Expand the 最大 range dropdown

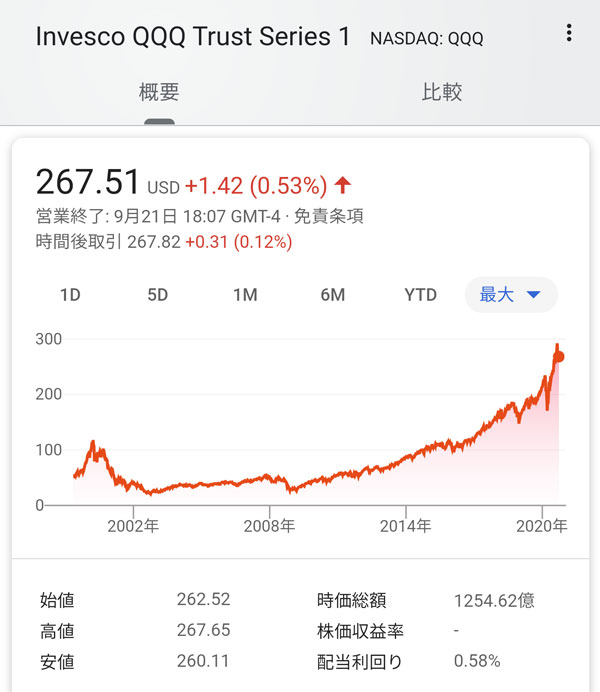click(x=511, y=295)
